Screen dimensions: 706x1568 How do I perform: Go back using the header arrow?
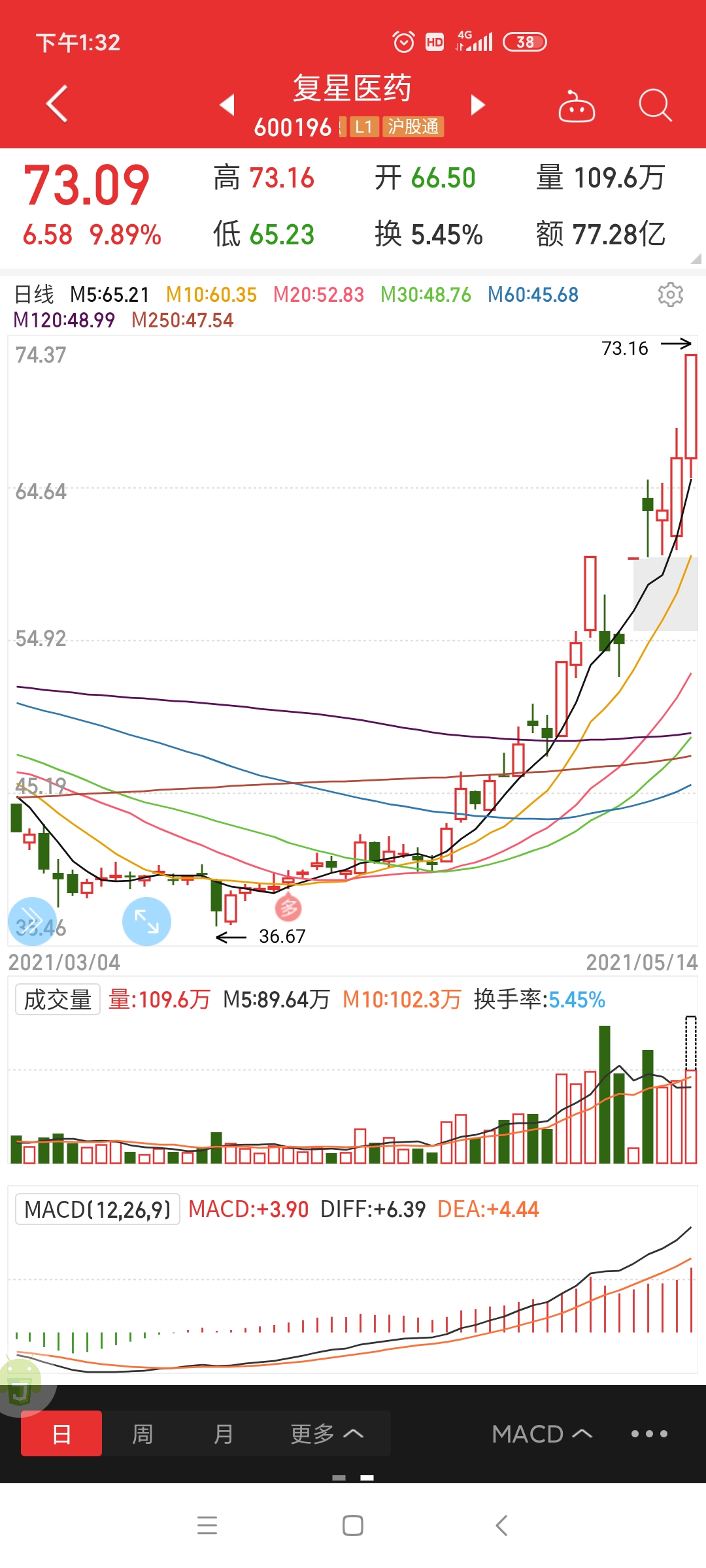point(57,104)
